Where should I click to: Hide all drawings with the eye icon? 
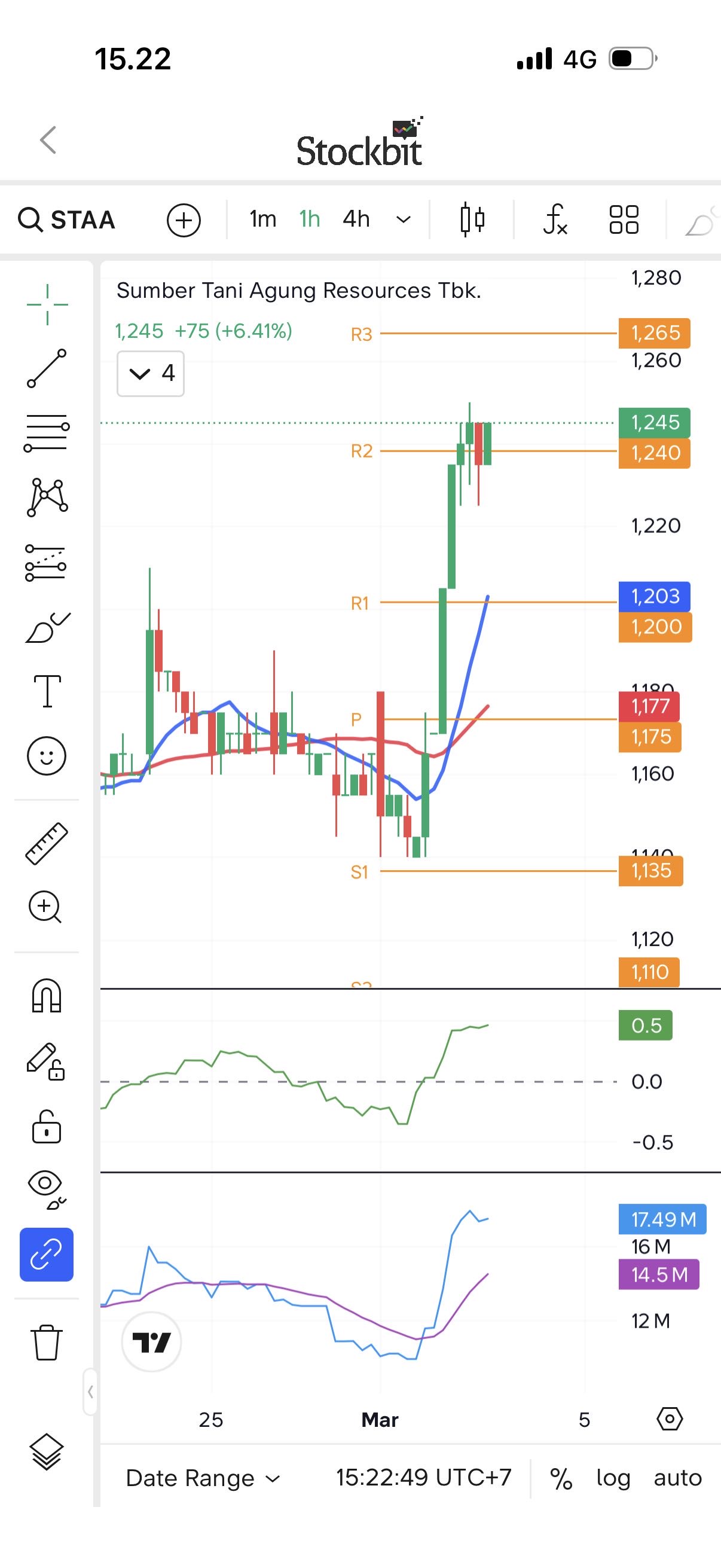click(47, 1188)
